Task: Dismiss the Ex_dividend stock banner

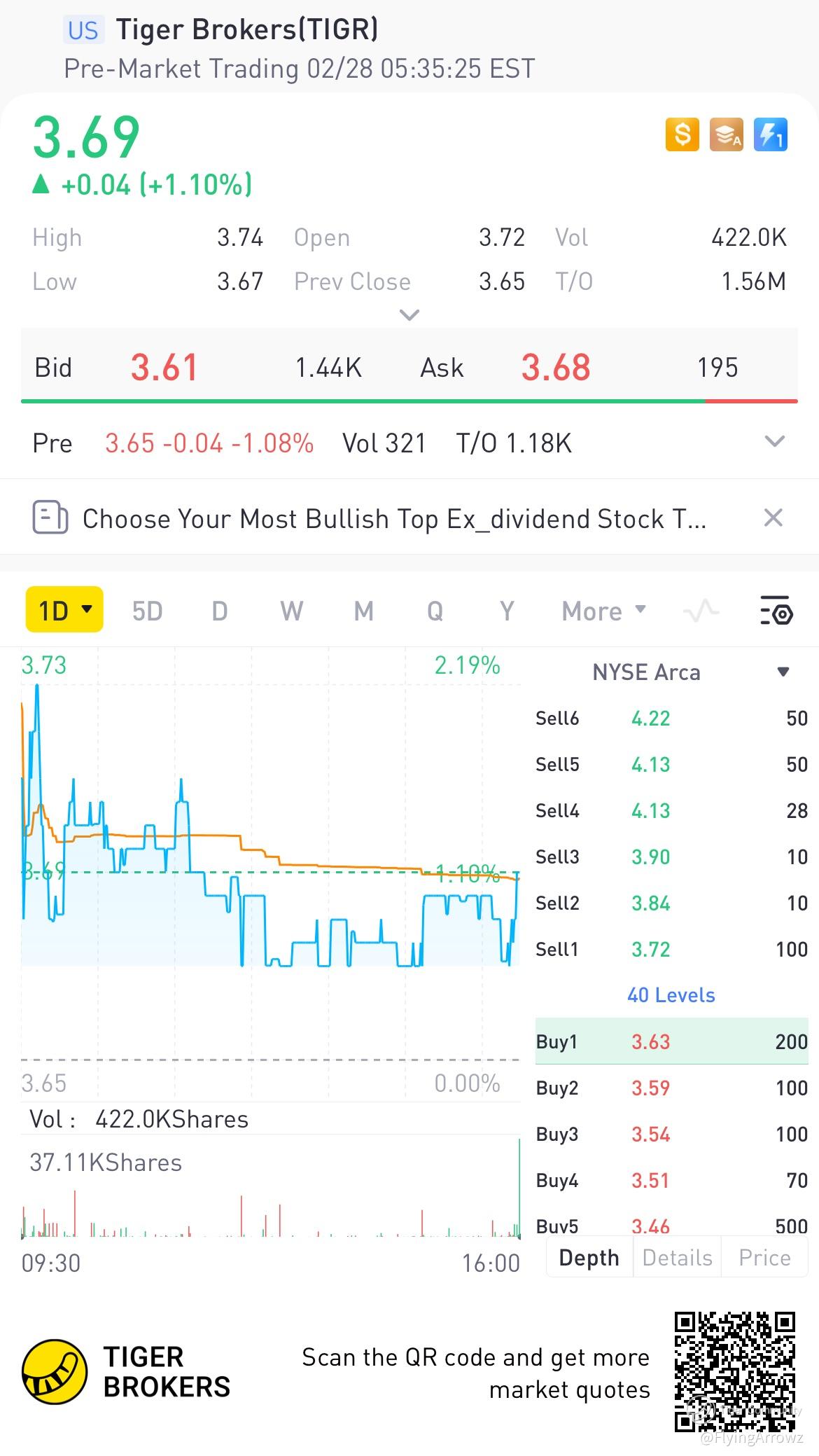Action: (x=773, y=518)
